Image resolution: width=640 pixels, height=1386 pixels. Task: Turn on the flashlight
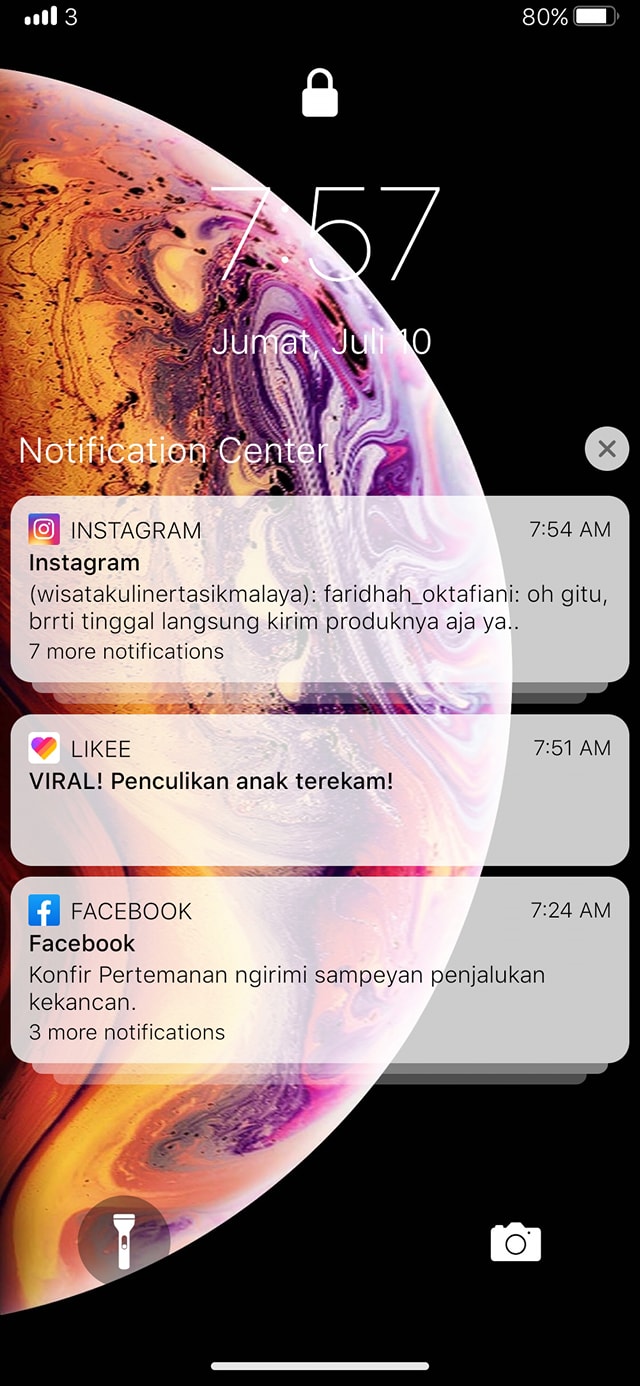124,1241
